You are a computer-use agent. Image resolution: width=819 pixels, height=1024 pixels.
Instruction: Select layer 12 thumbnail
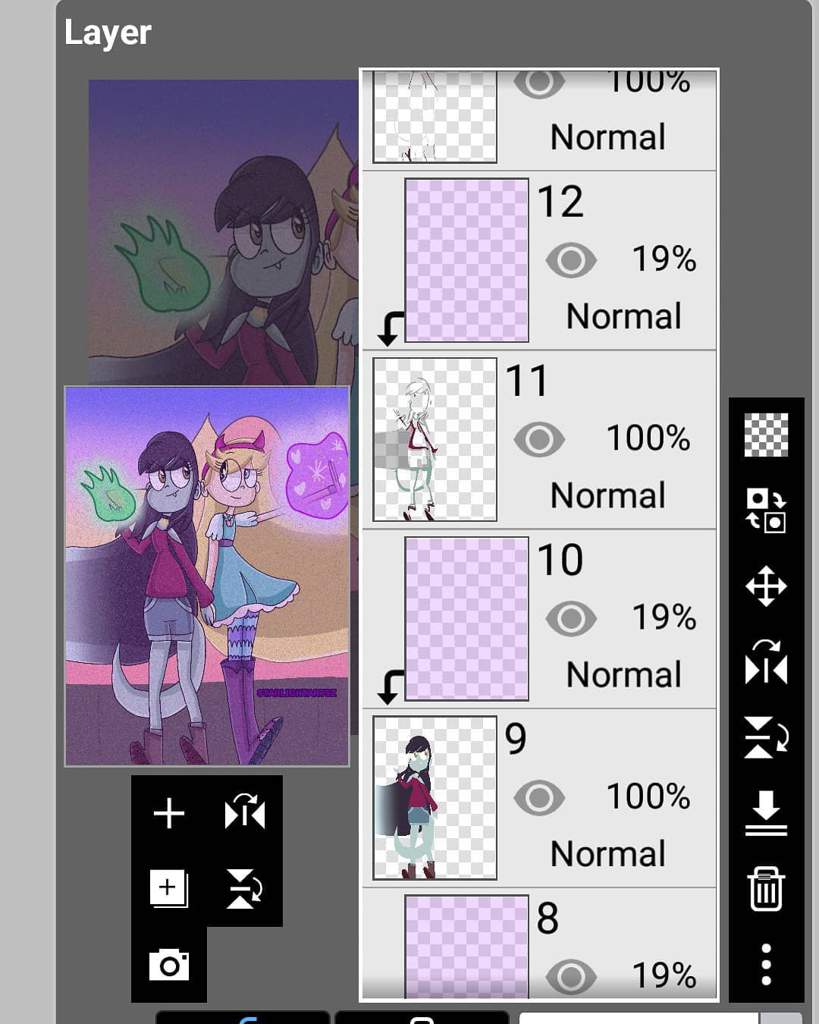(466, 260)
